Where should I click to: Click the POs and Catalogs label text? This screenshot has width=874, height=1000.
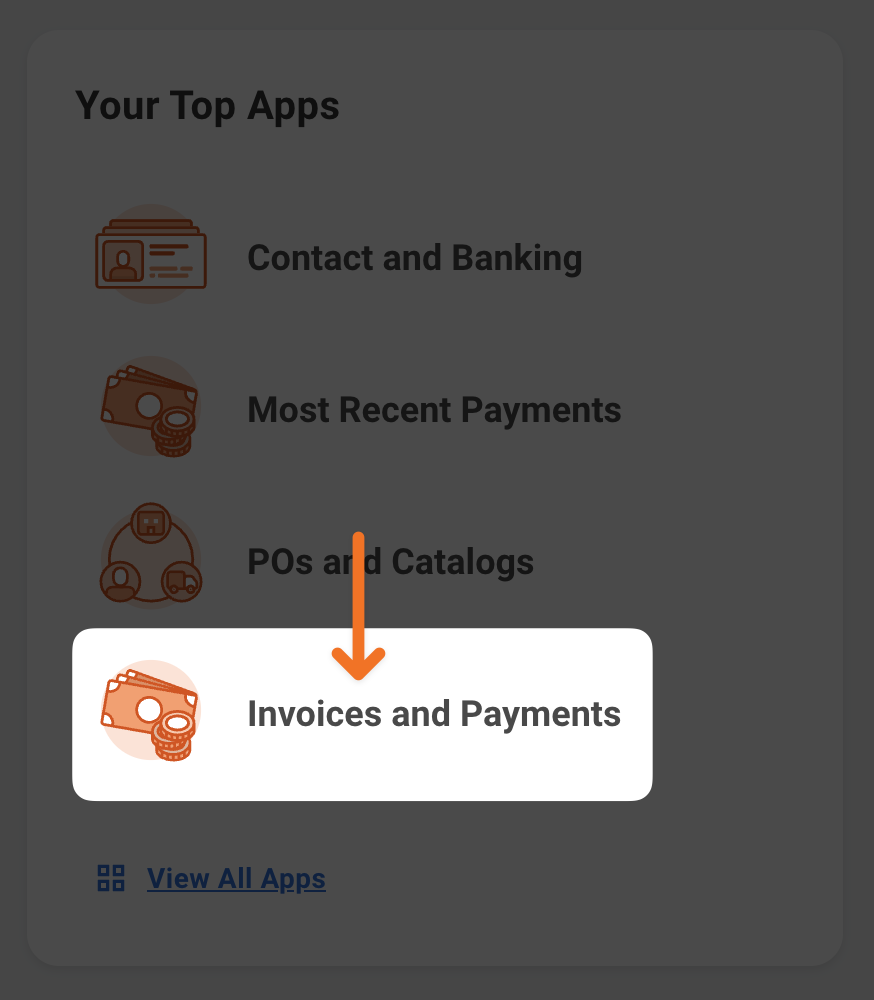390,561
